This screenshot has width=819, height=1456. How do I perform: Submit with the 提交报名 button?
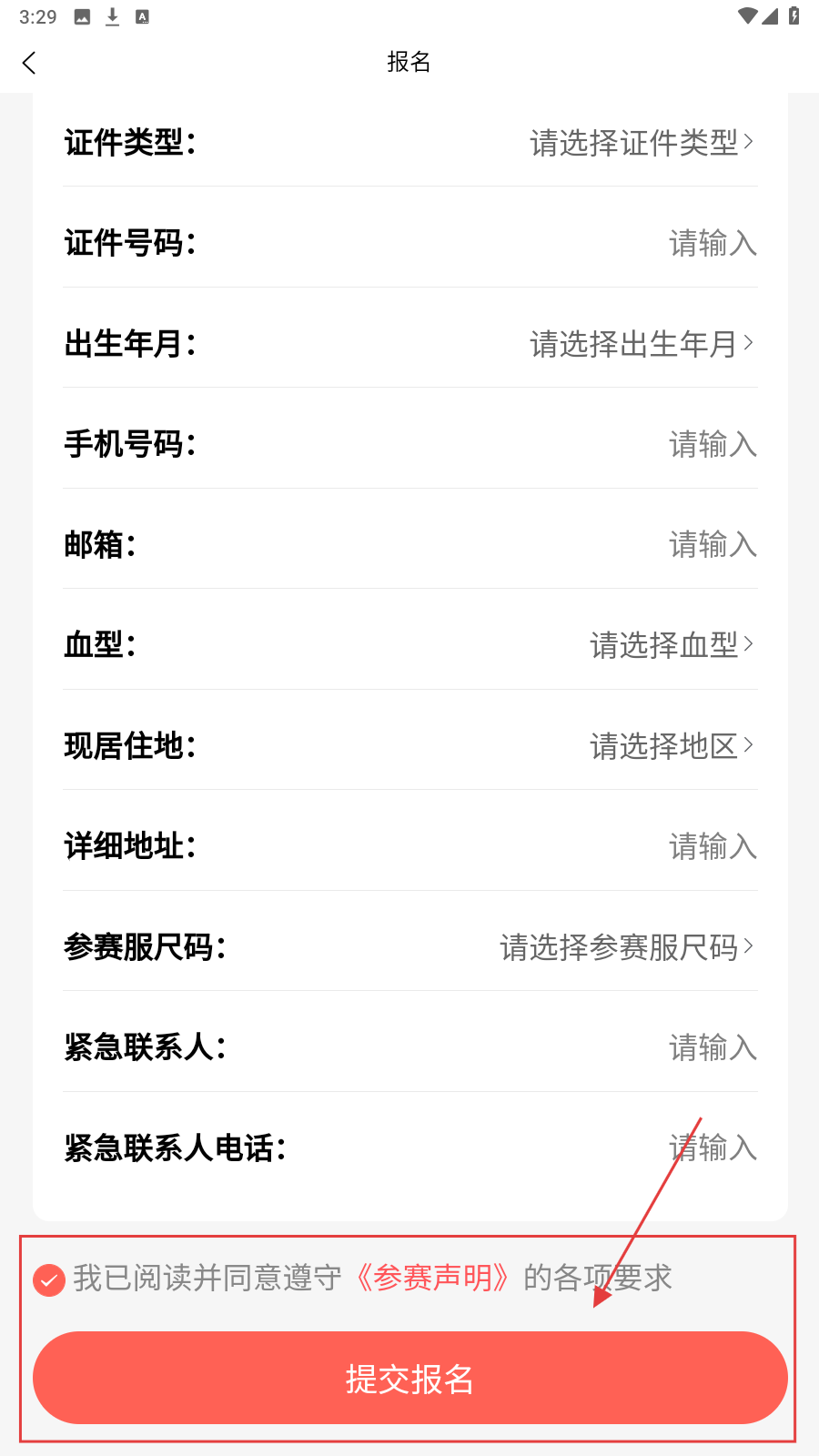409,1378
